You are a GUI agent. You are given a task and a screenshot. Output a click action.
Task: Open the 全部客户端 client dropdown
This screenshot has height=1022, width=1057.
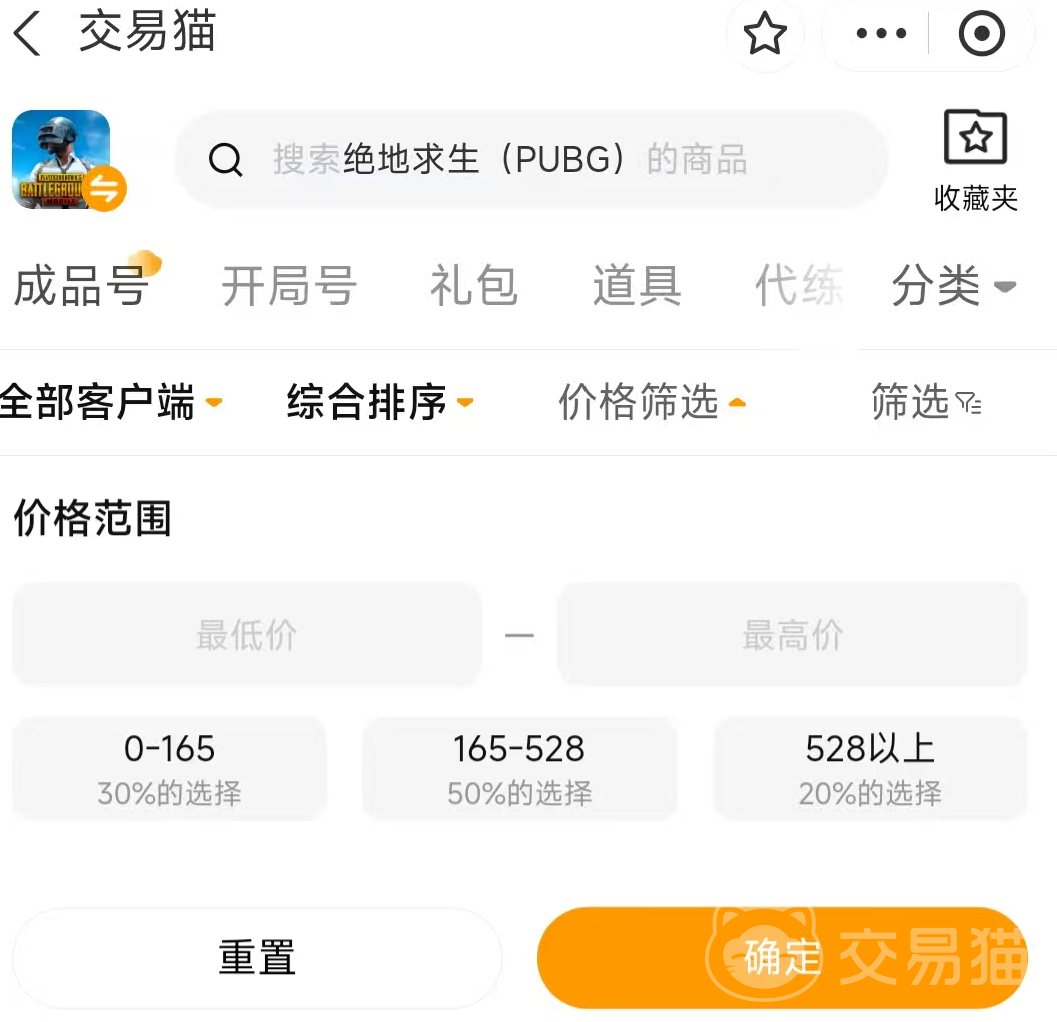[x=110, y=402]
